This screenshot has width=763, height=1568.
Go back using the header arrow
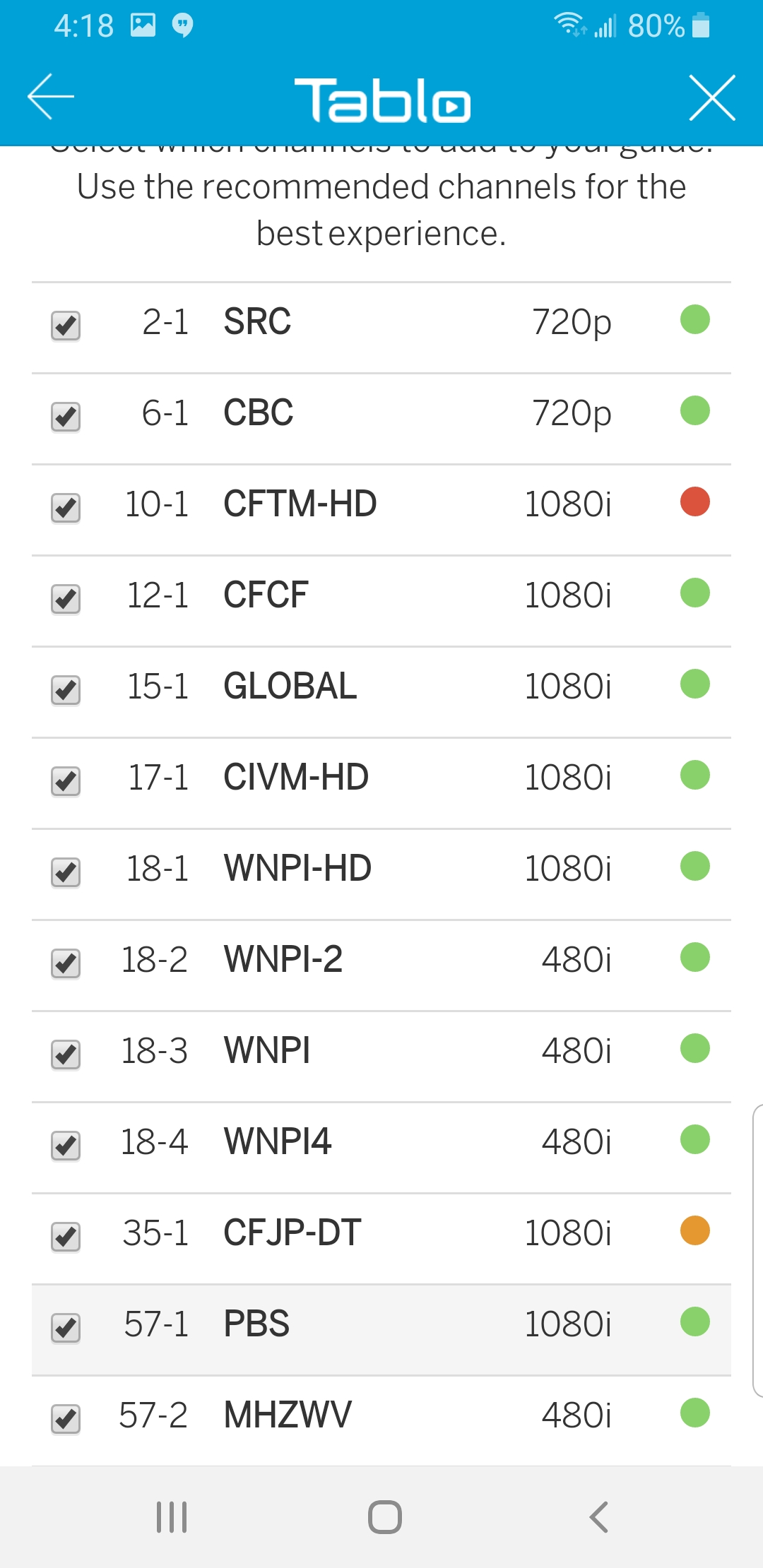coord(50,97)
